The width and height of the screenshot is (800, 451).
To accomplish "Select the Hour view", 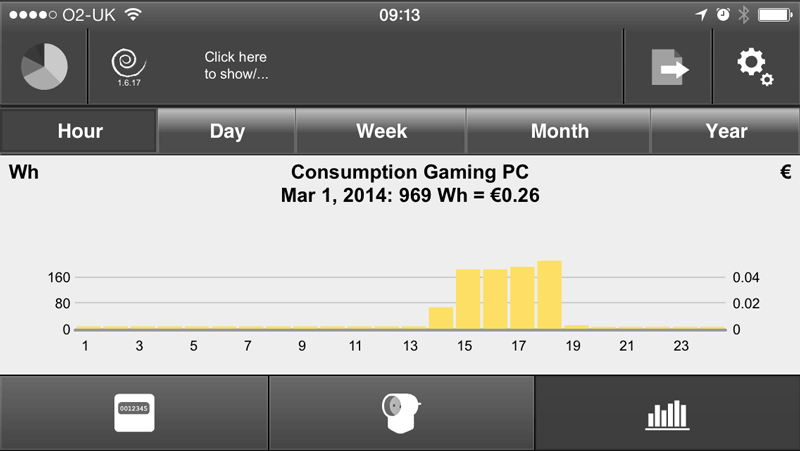I will pyautogui.click(x=79, y=131).
